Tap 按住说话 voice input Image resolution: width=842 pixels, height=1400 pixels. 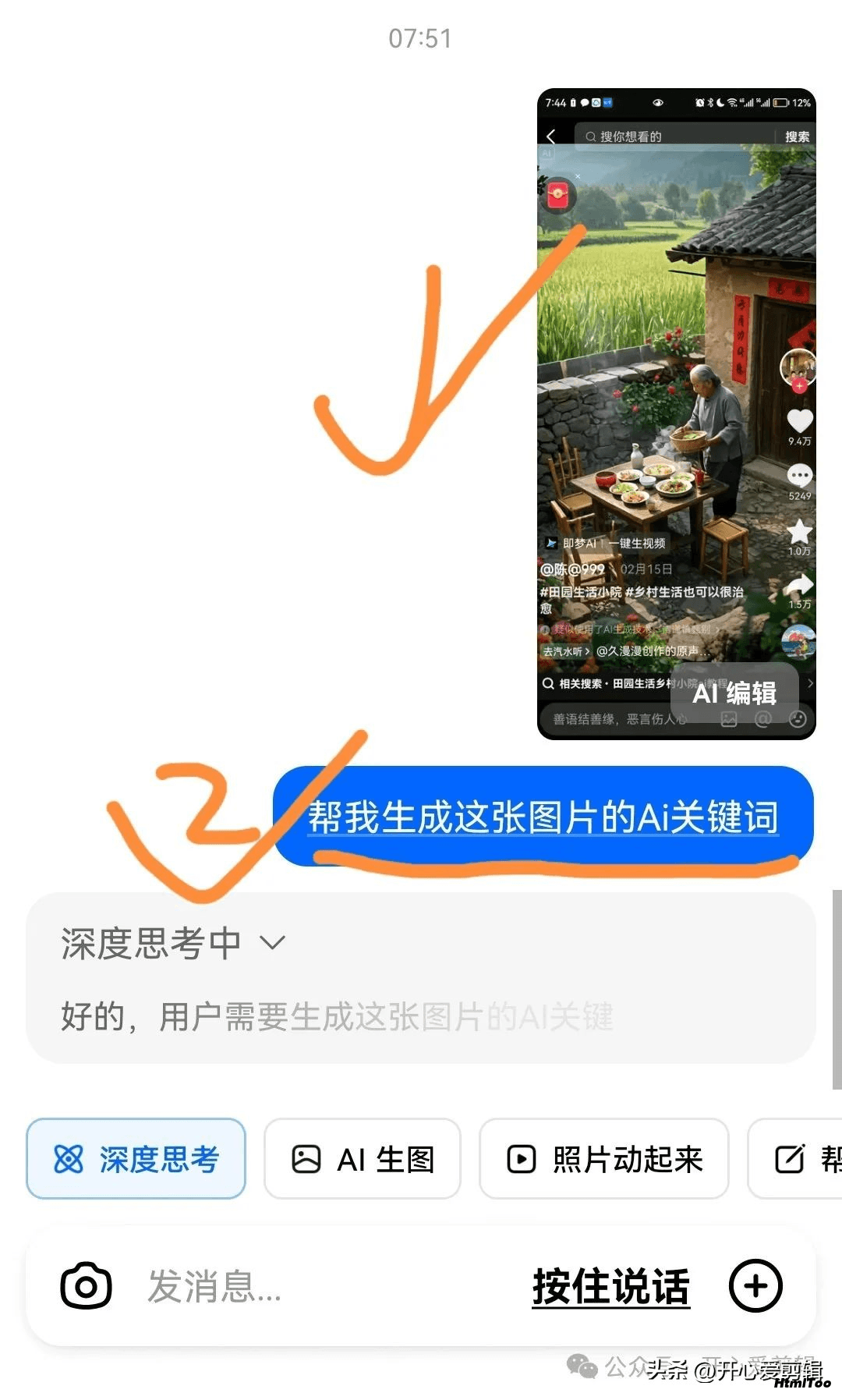point(611,1287)
